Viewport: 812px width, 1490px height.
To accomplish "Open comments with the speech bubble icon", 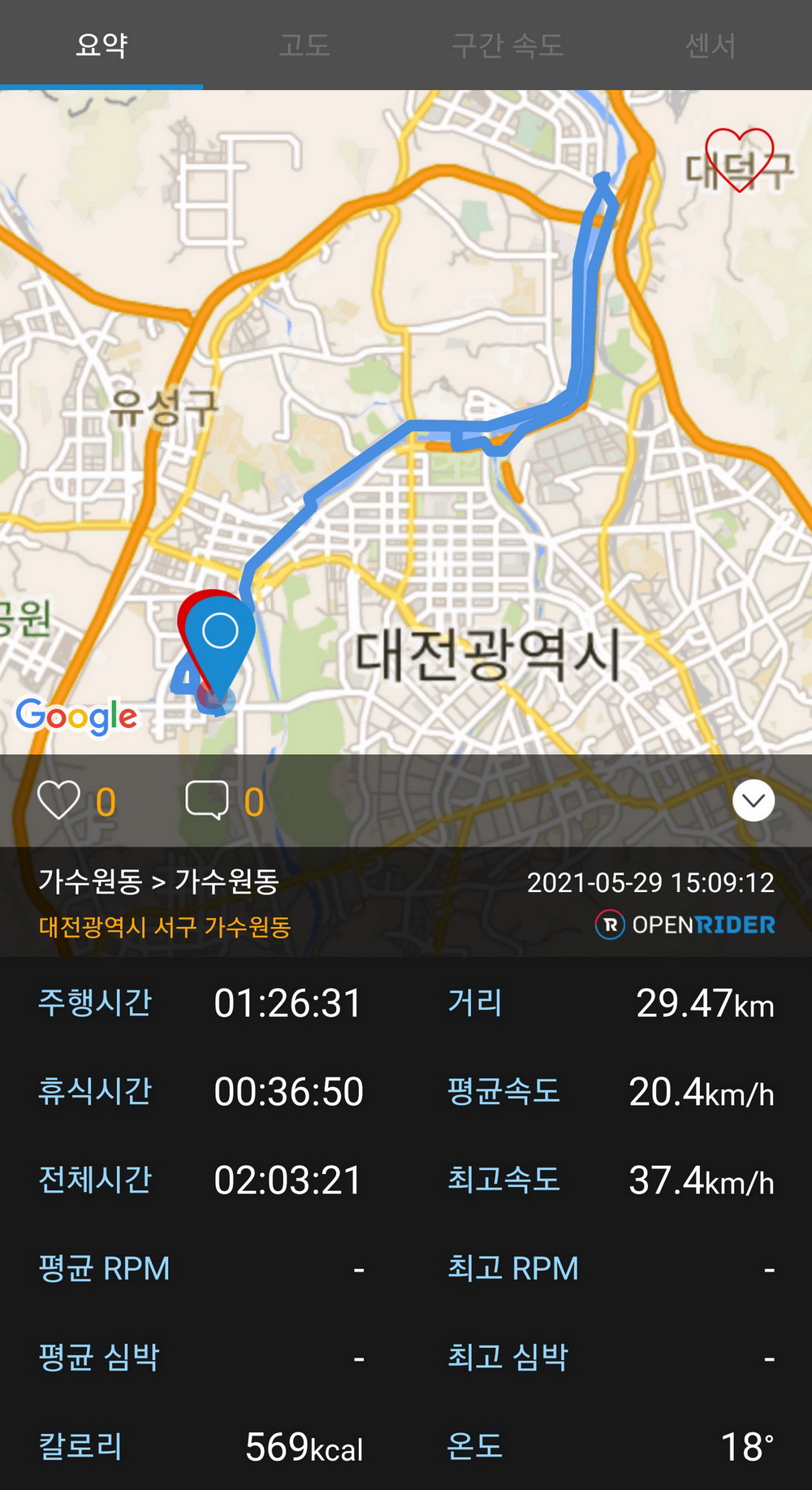I will tap(207, 800).
